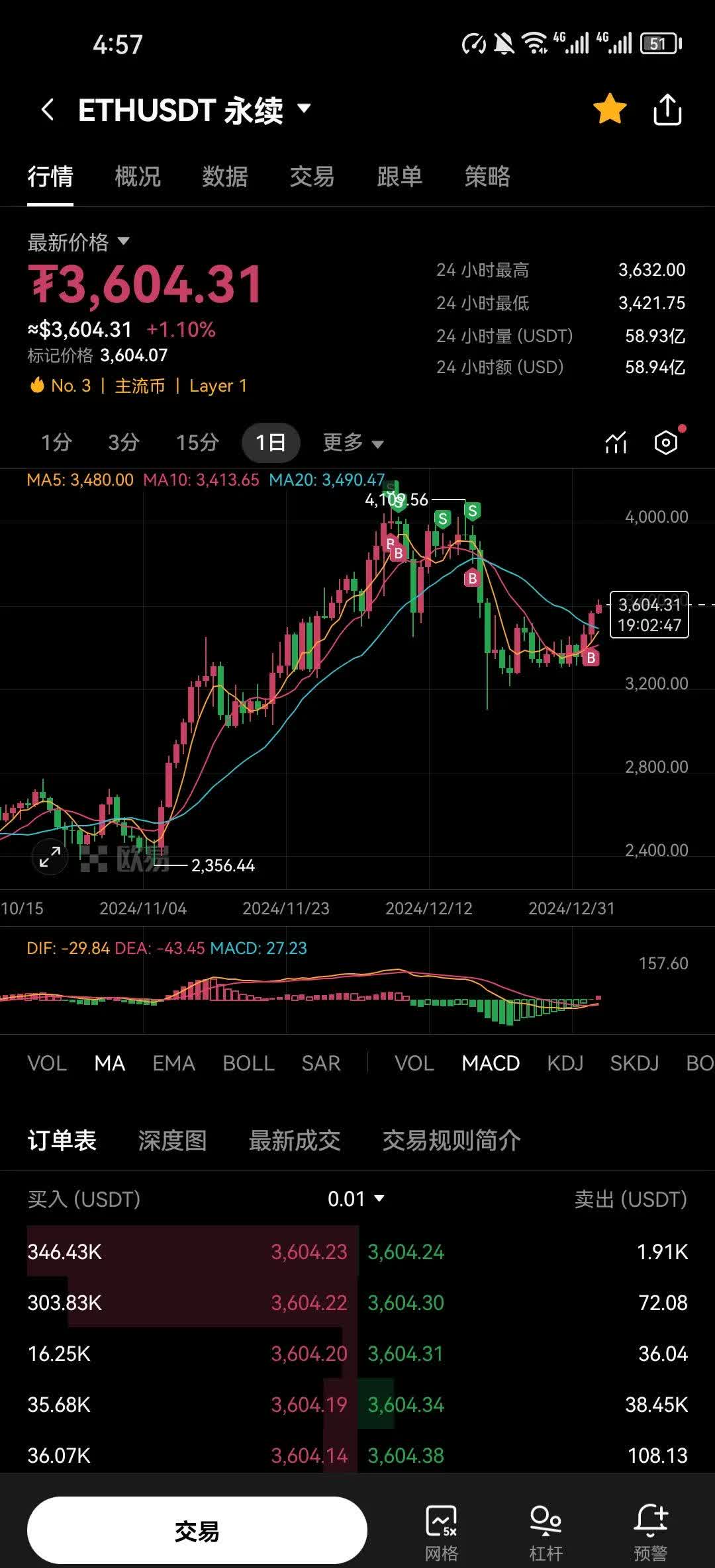Open the candlestick chart style selector
This screenshot has height=1568, width=715.
pyautogui.click(x=616, y=442)
